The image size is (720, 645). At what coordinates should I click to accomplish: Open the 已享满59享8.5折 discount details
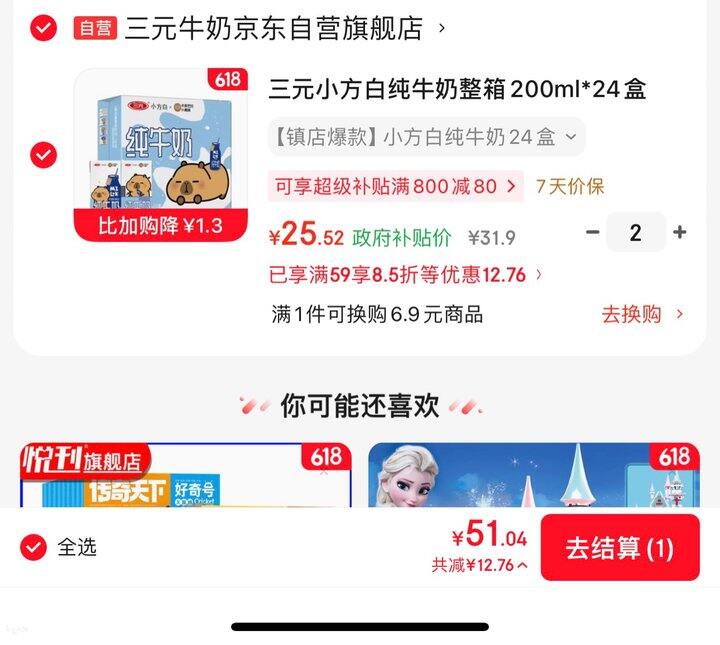[x=405, y=275]
